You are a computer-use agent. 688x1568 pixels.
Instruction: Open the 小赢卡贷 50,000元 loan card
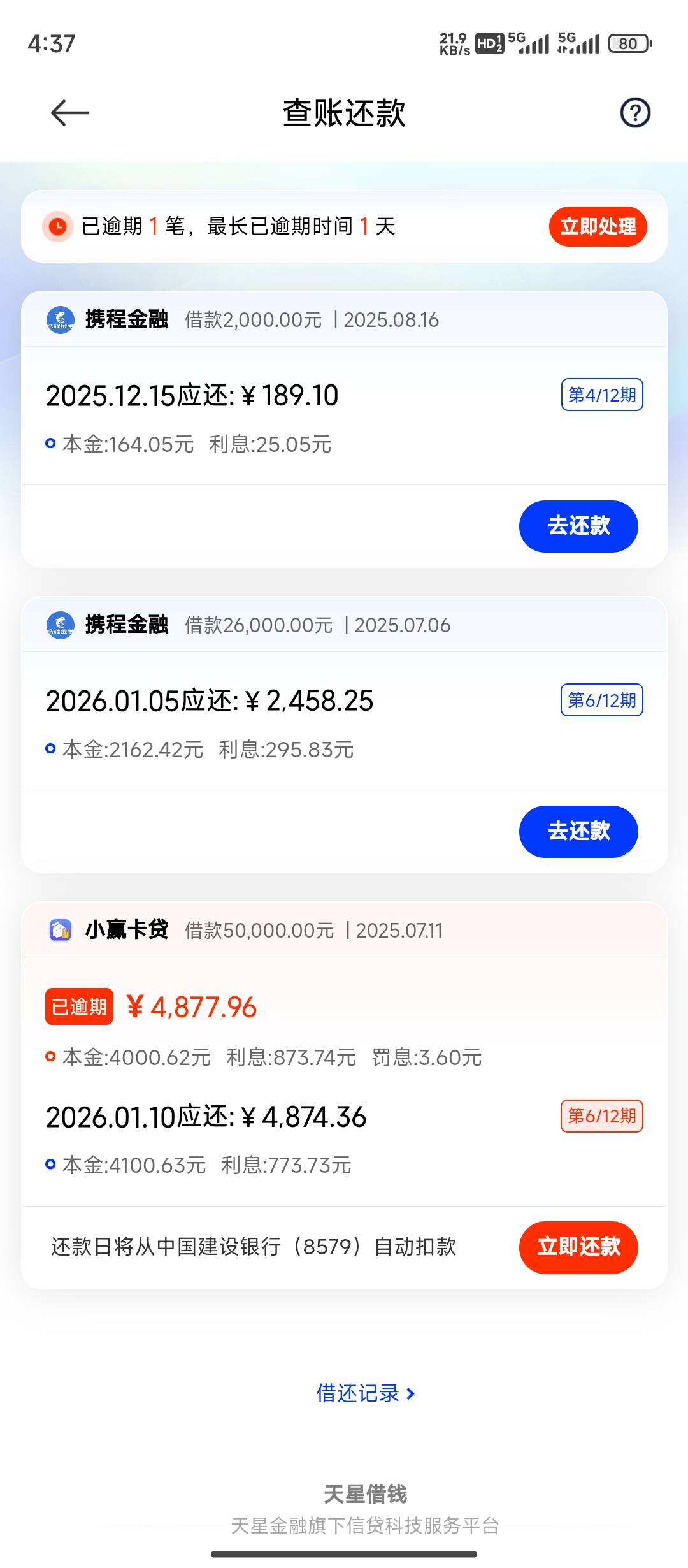coord(344,1096)
